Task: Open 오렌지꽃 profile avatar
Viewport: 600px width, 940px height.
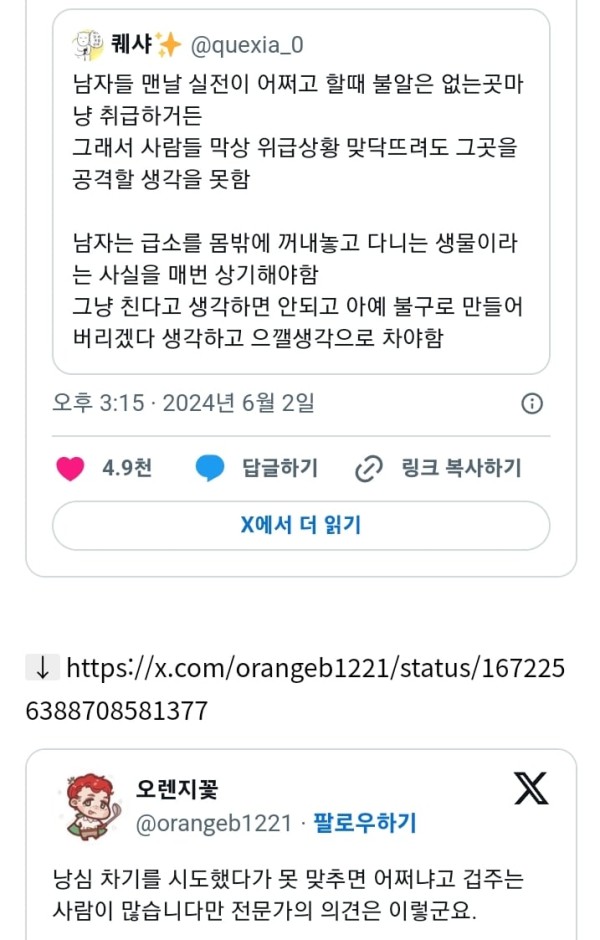Action: pos(93,806)
